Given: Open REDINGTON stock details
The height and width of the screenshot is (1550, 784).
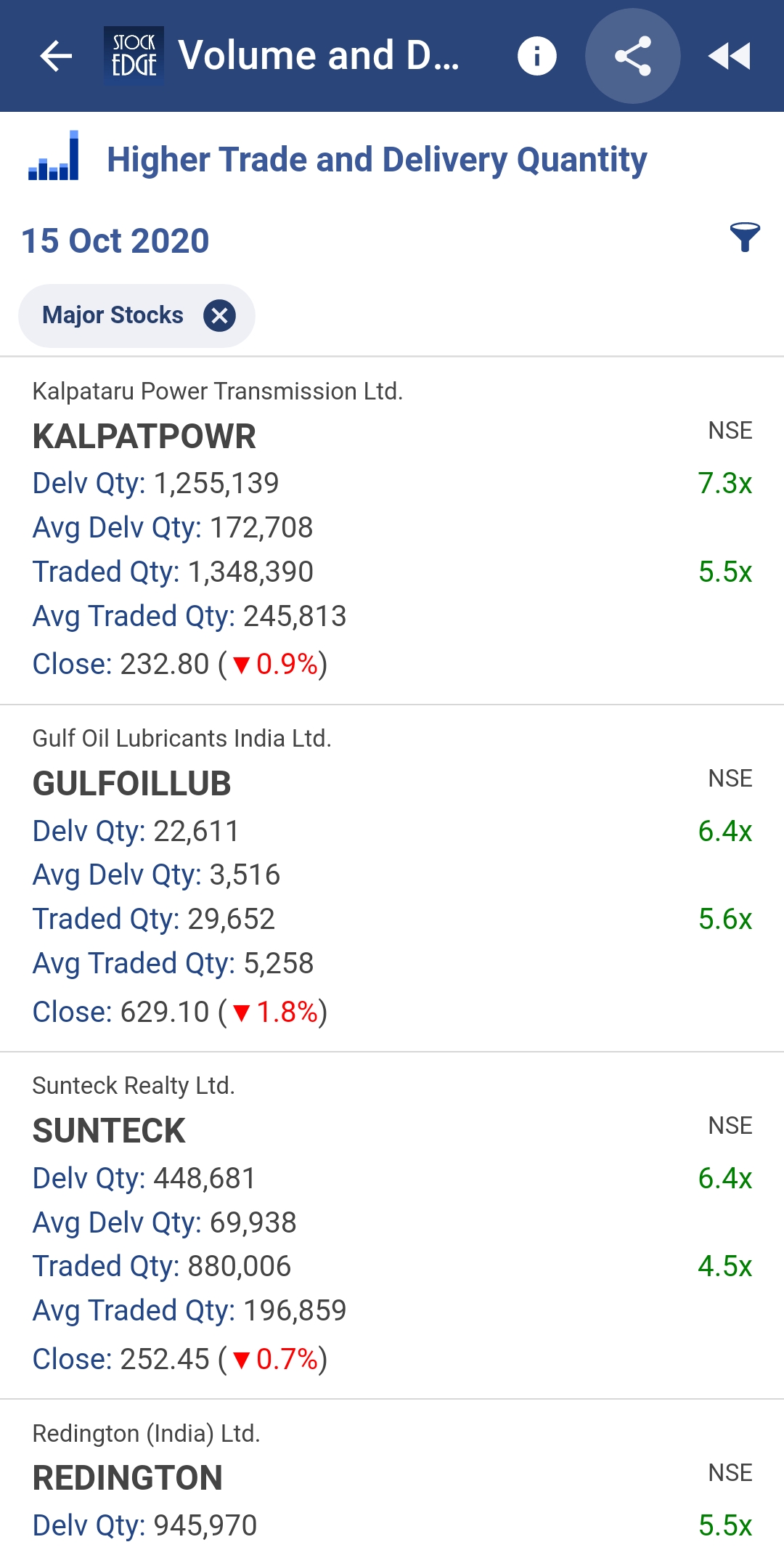Looking at the screenshot, I should click(x=392, y=1475).
